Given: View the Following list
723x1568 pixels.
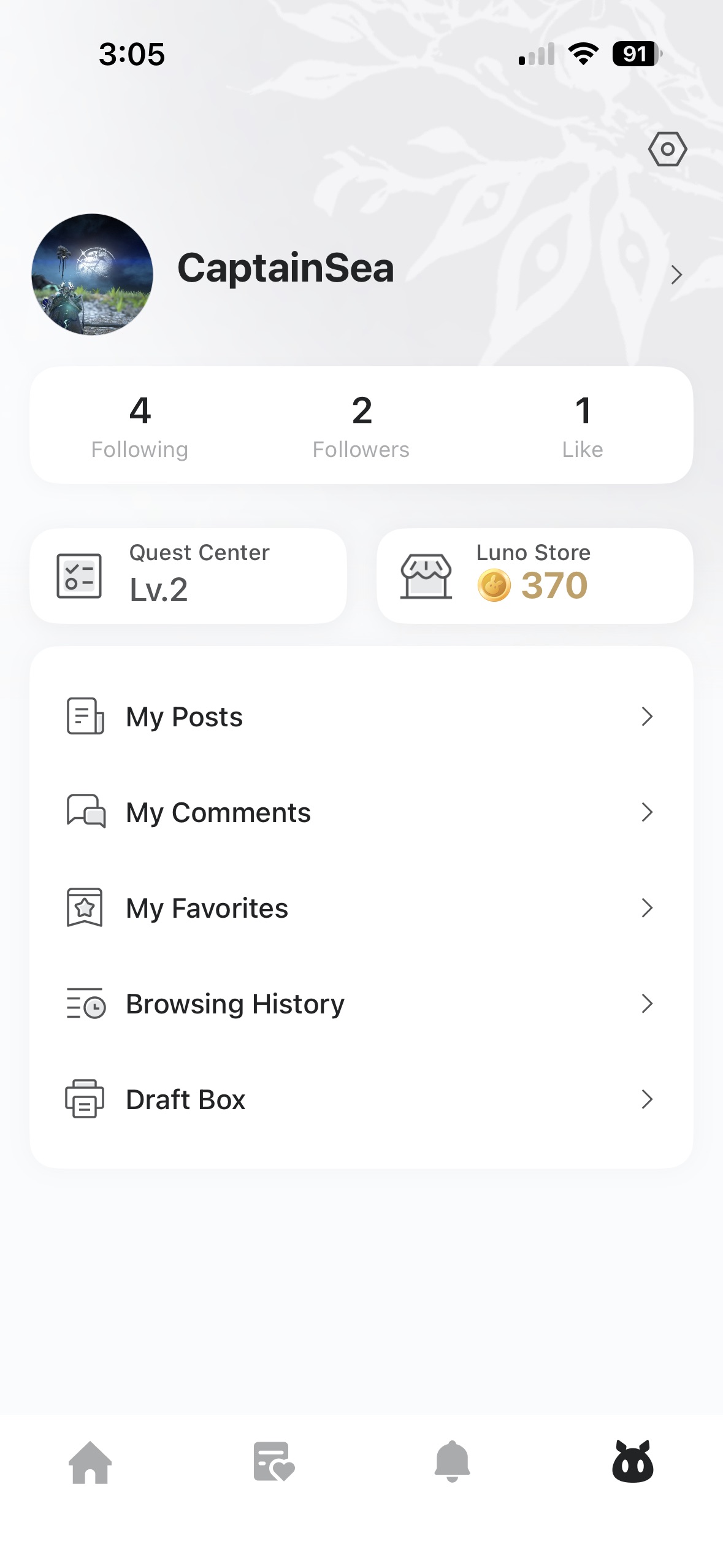Looking at the screenshot, I should pyautogui.click(x=140, y=426).
